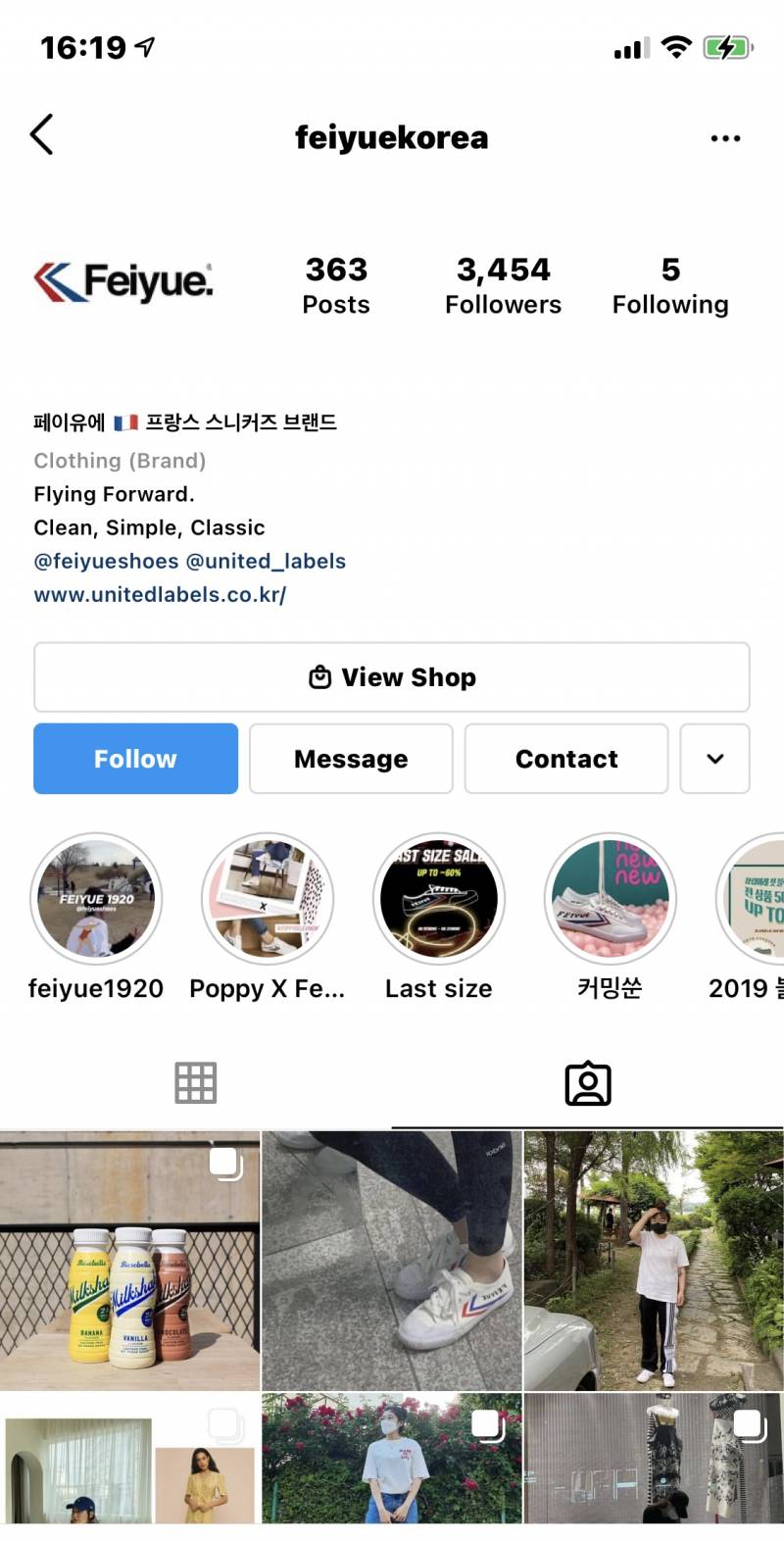Open the Last size story highlight
784x1541 pixels.
tap(439, 899)
